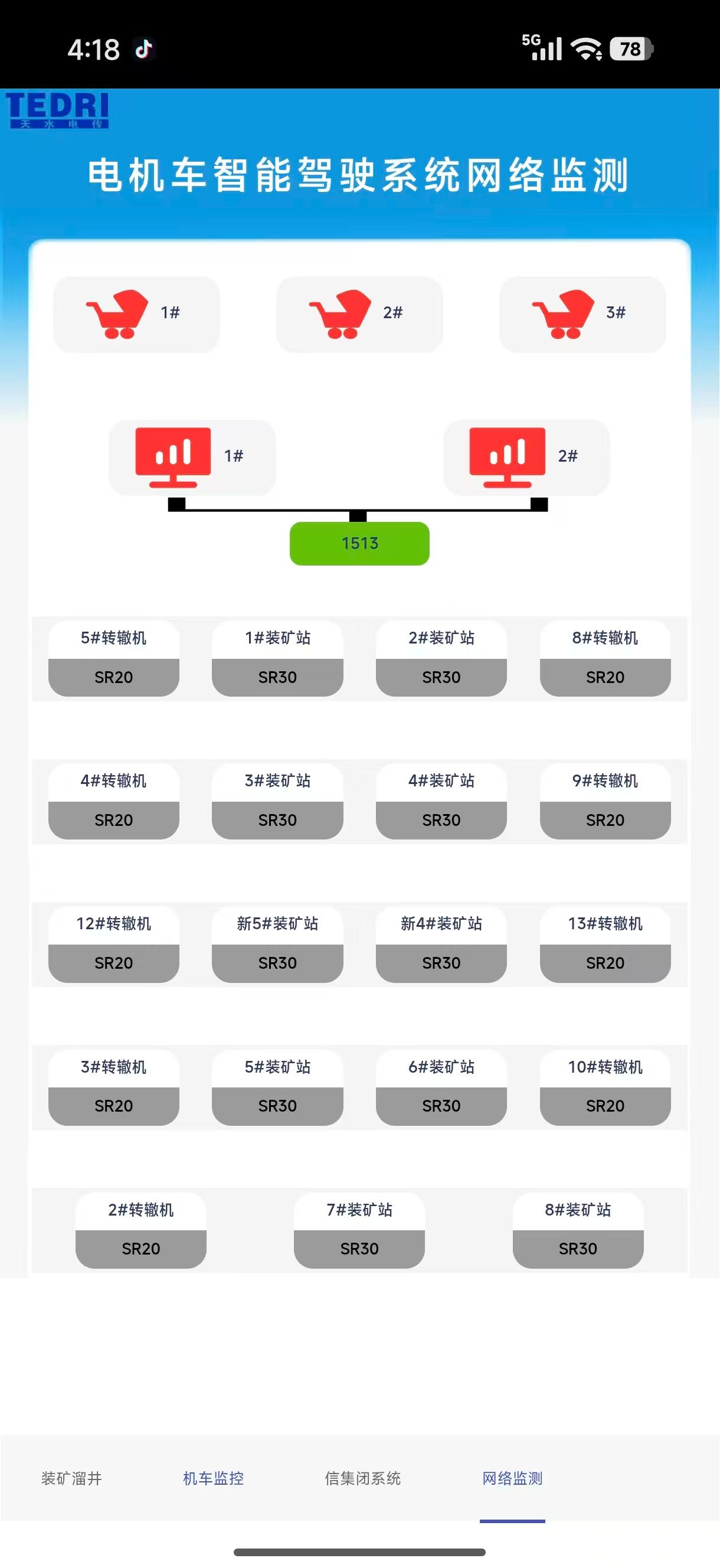The width and height of the screenshot is (720, 1568).
Task: Select the 3# locomotive cart card
Action: click(582, 314)
